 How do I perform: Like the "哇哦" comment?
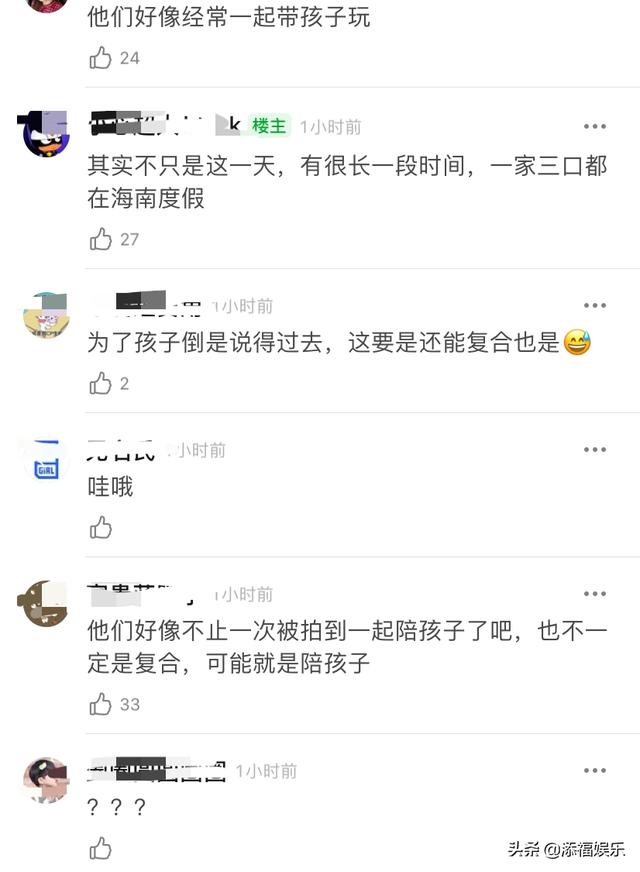101,528
